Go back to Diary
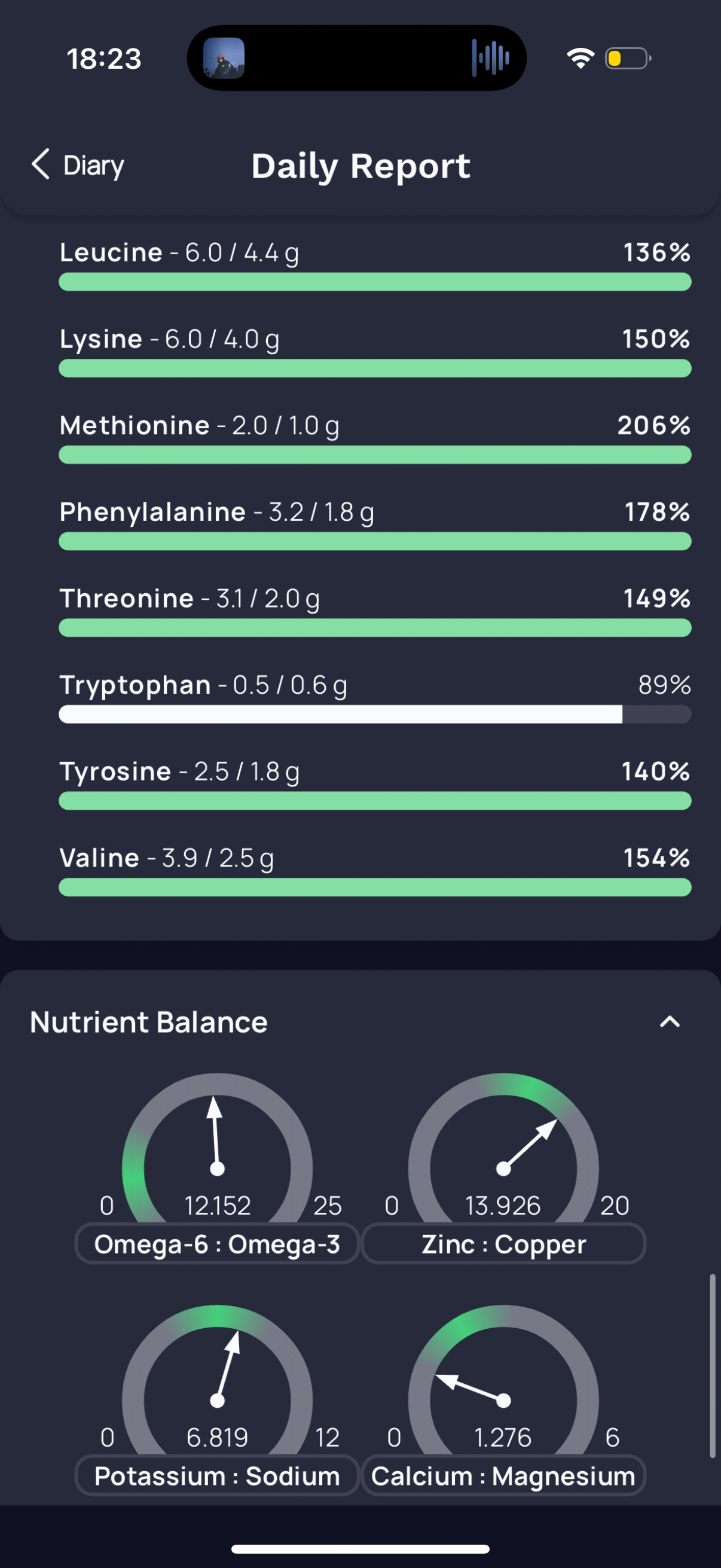 (x=77, y=165)
